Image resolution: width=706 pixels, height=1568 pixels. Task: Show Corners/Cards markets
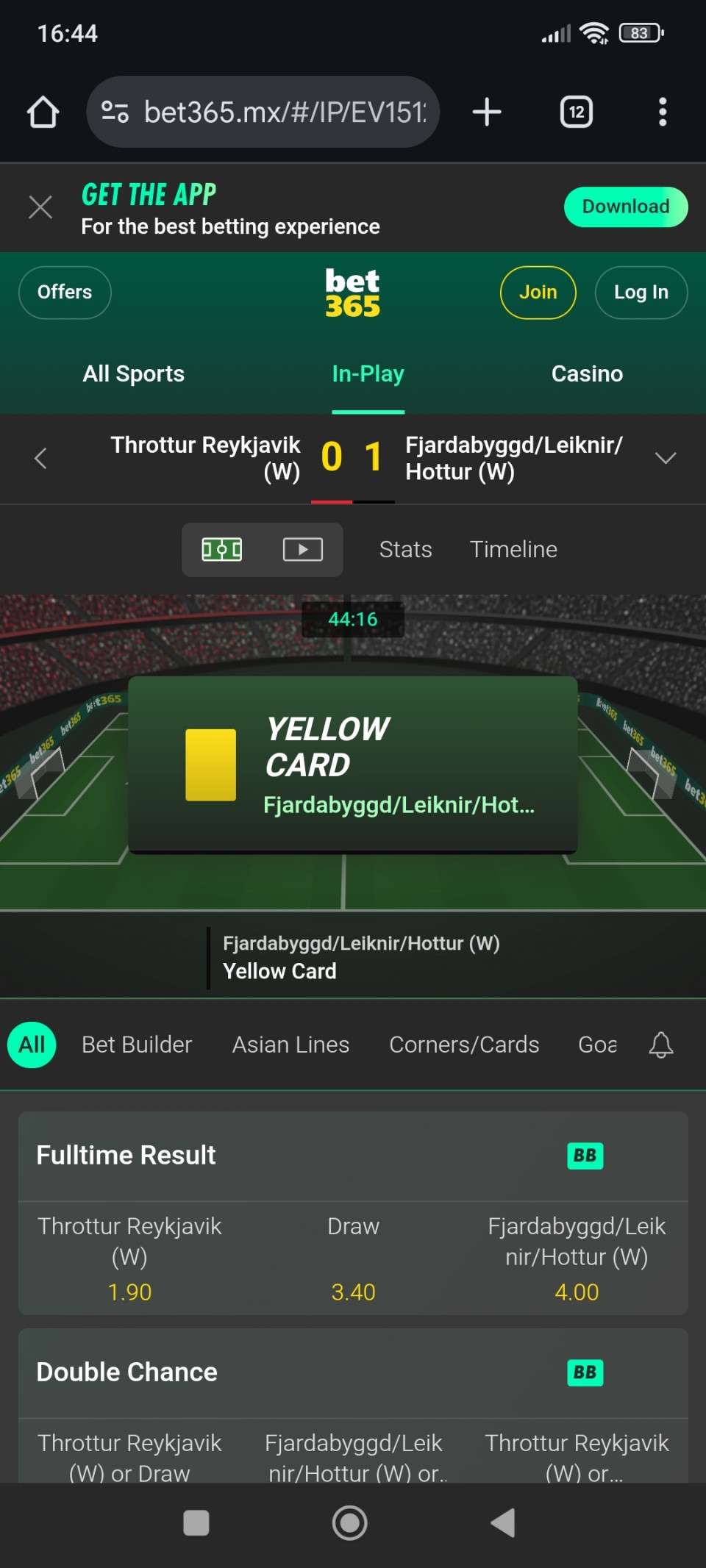point(464,1045)
